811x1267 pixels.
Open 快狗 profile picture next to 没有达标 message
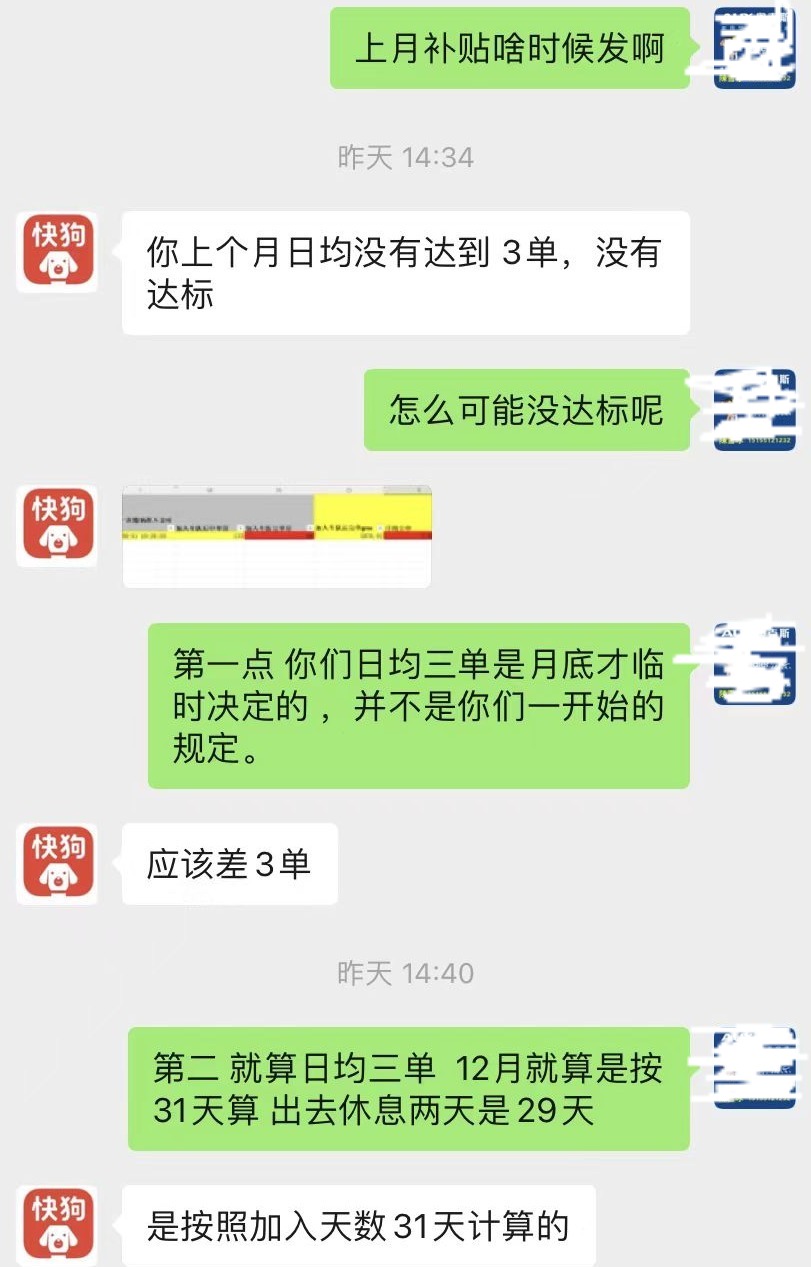57,252
